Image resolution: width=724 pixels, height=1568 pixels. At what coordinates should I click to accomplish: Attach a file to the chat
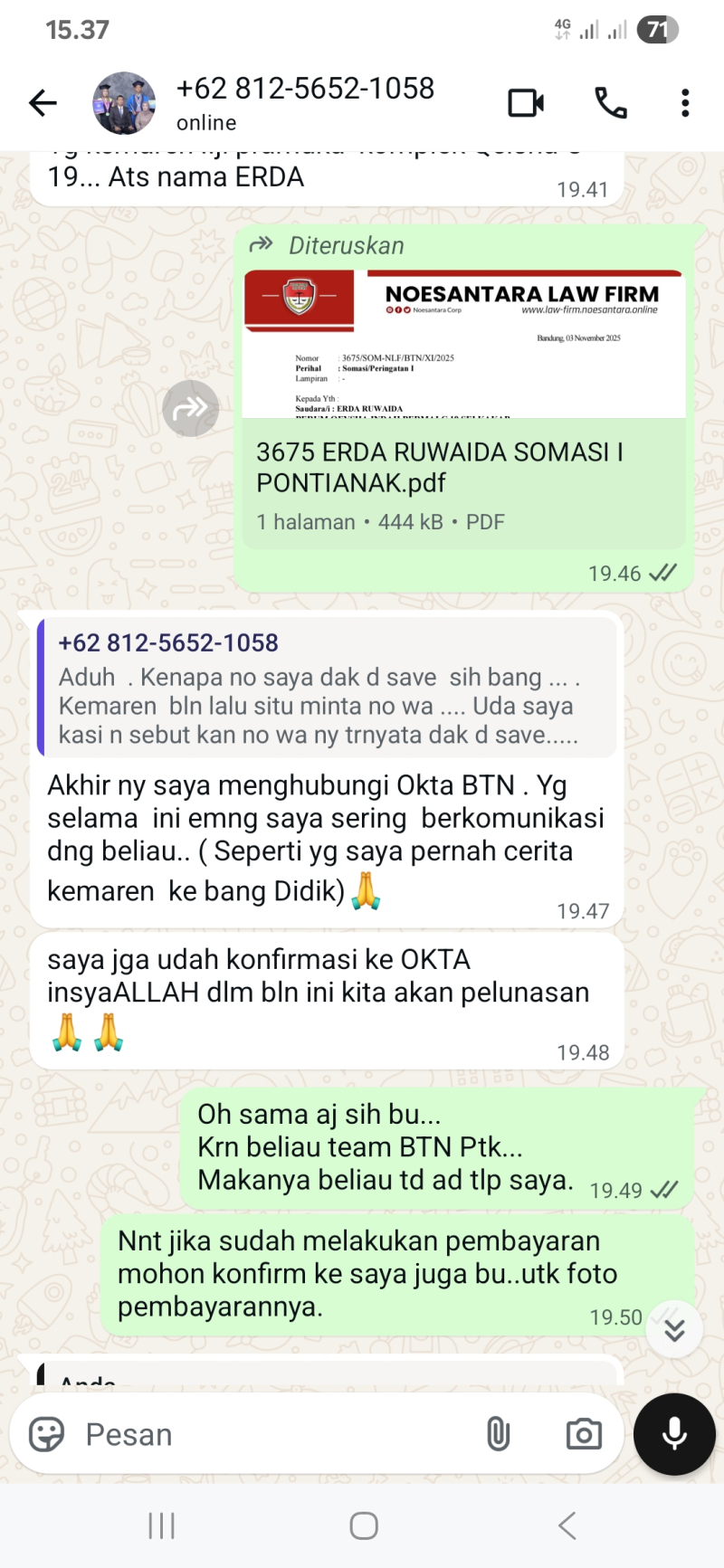tap(499, 1434)
